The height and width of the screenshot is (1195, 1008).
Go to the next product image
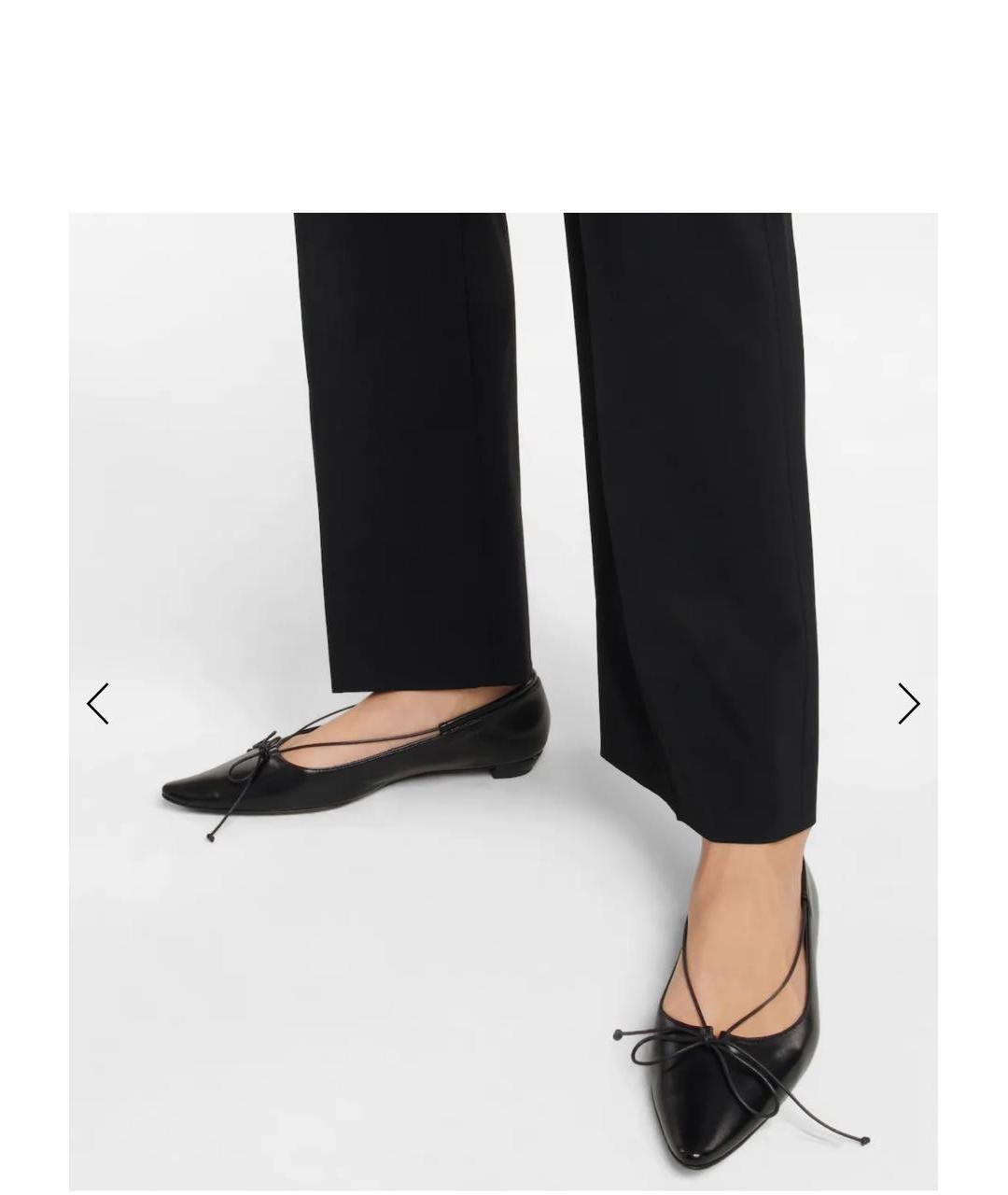pos(908,703)
